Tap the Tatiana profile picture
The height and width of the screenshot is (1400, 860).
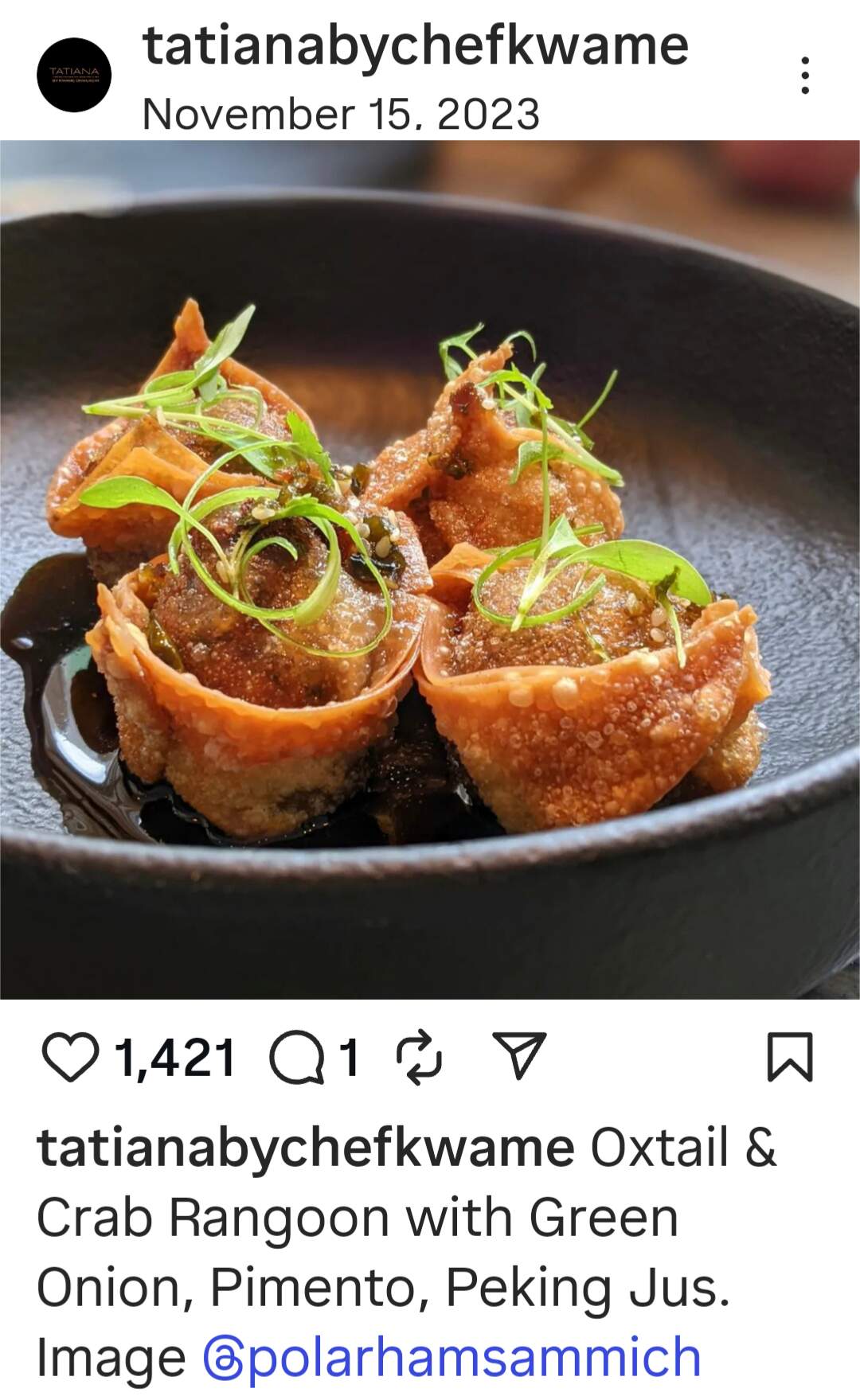74,76
